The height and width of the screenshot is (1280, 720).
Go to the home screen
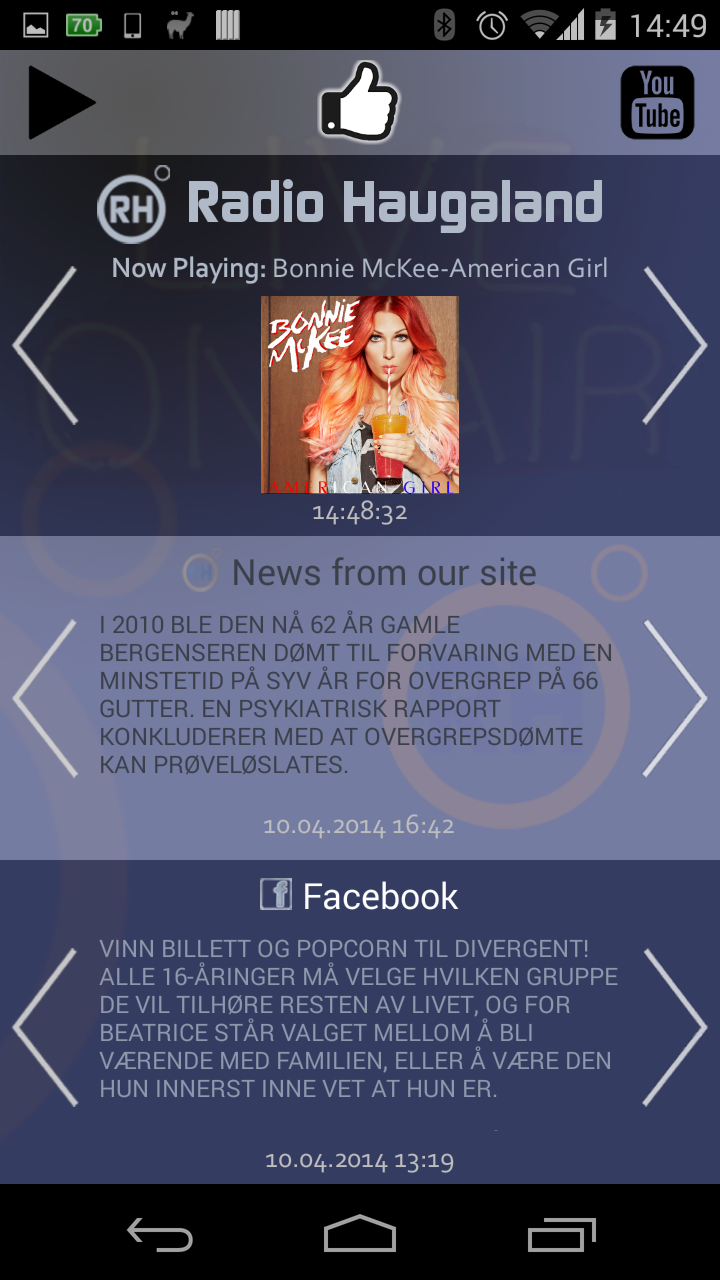360,1234
